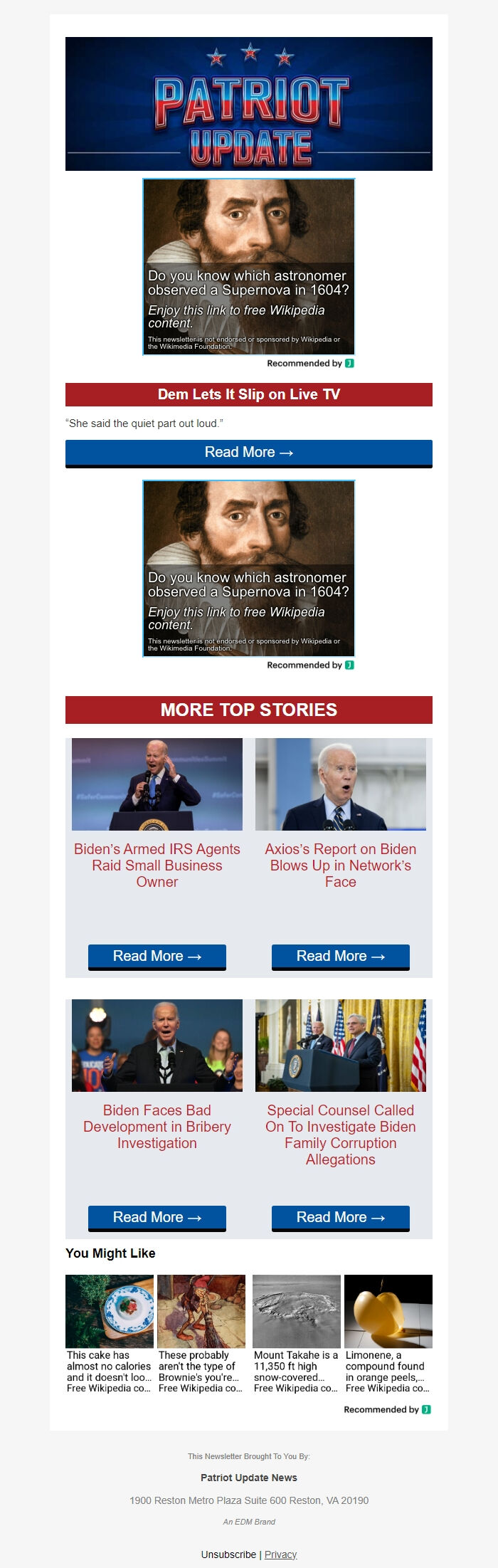Open Special Counsel Called headline link
Screen dimensions: 498x1568
point(340,1134)
